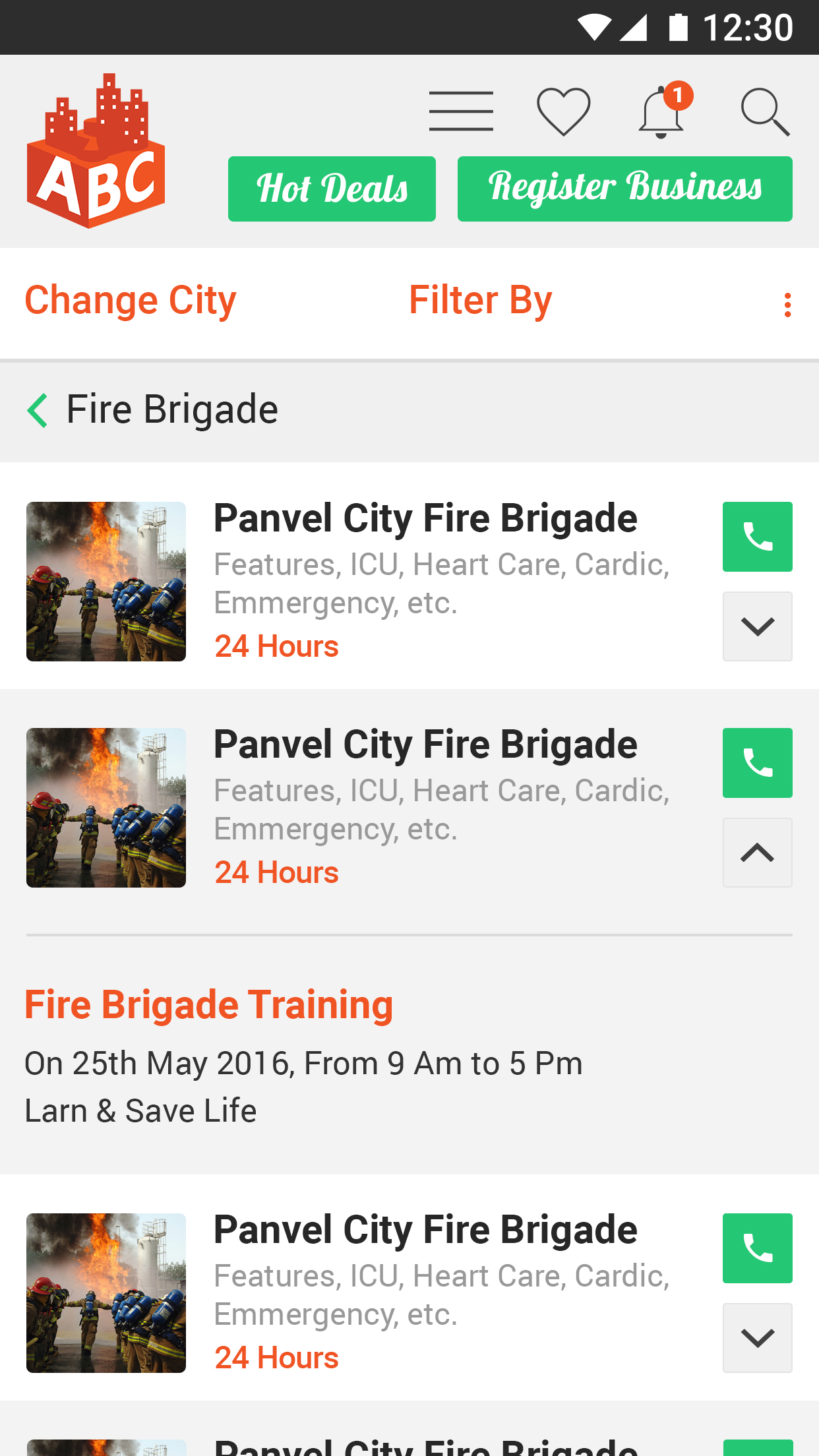Screen dimensions: 819x1456
Task: Call the fire brigade with expanded details
Action: pyautogui.click(x=757, y=763)
